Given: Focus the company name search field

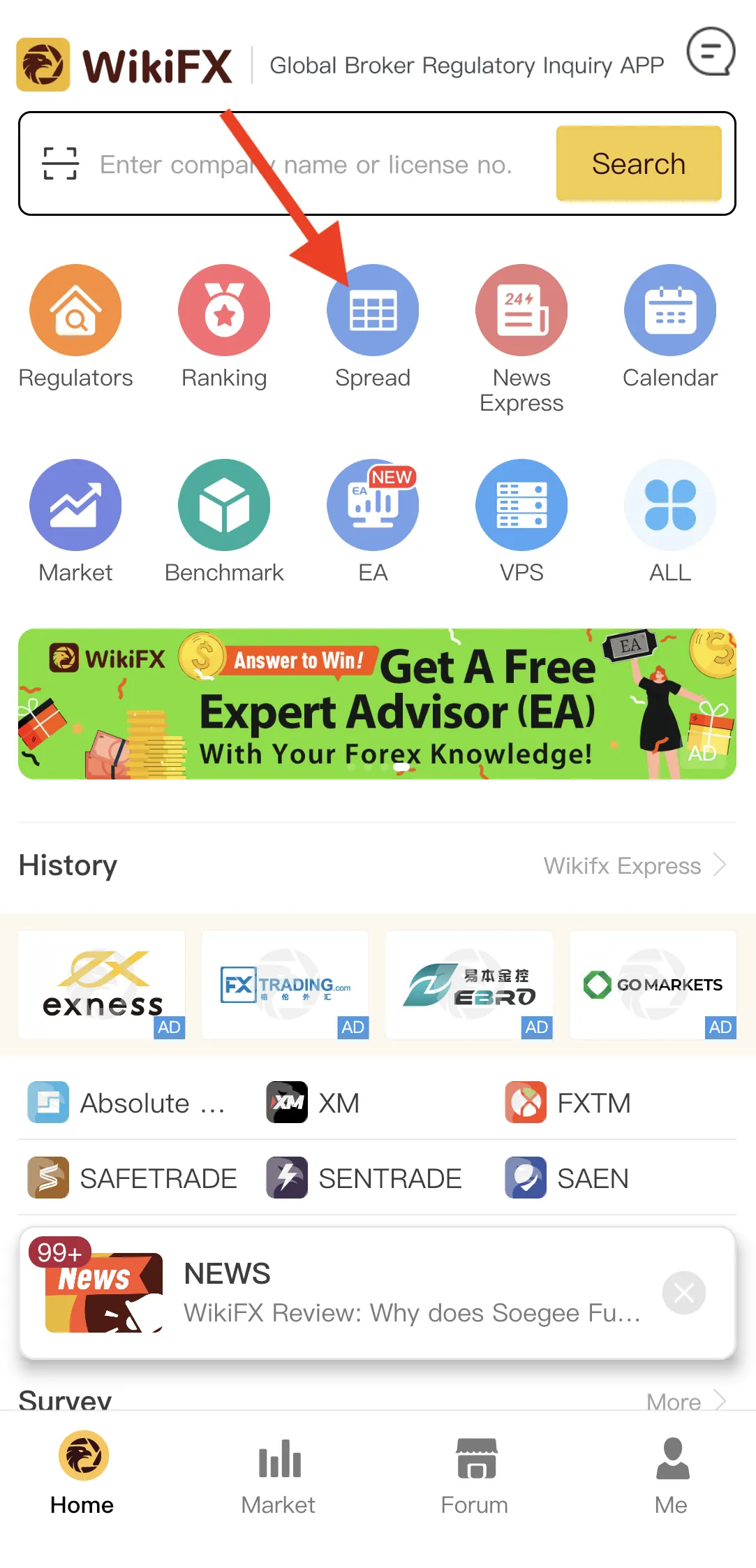Looking at the screenshot, I should pyautogui.click(x=306, y=164).
